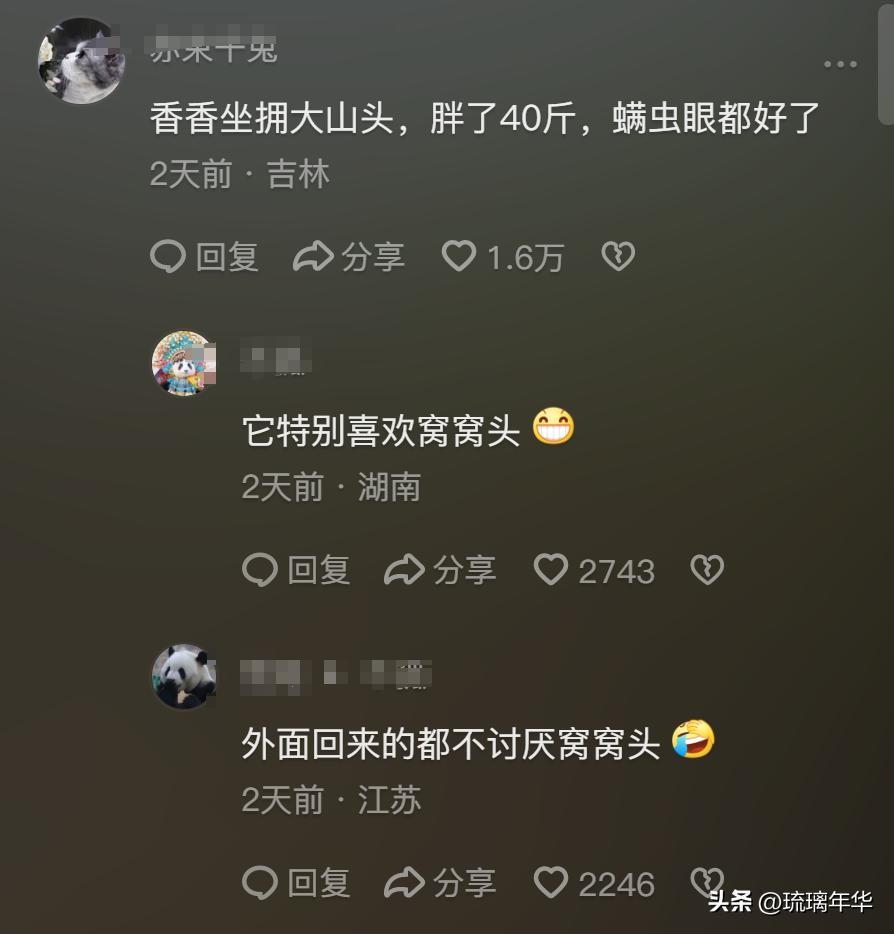This screenshot has height=934, width=894.
Task: Open the overflow menu on the top comment
Action: [840, 64]
